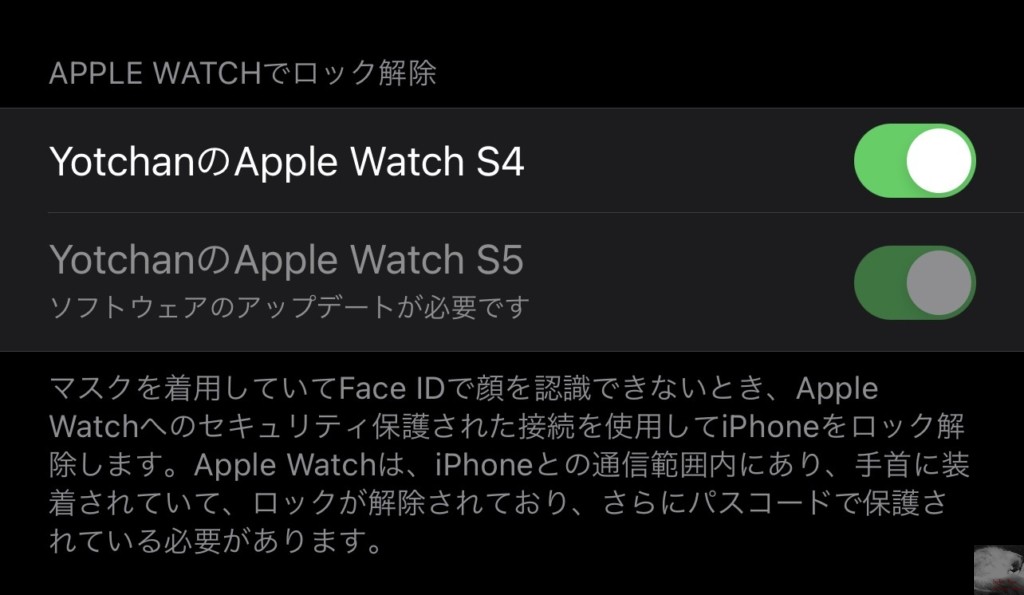Disable unlock with Yotchan's Apple Watch S4
The height and width of the screenshot is (595, 1024).
(914, 160)
